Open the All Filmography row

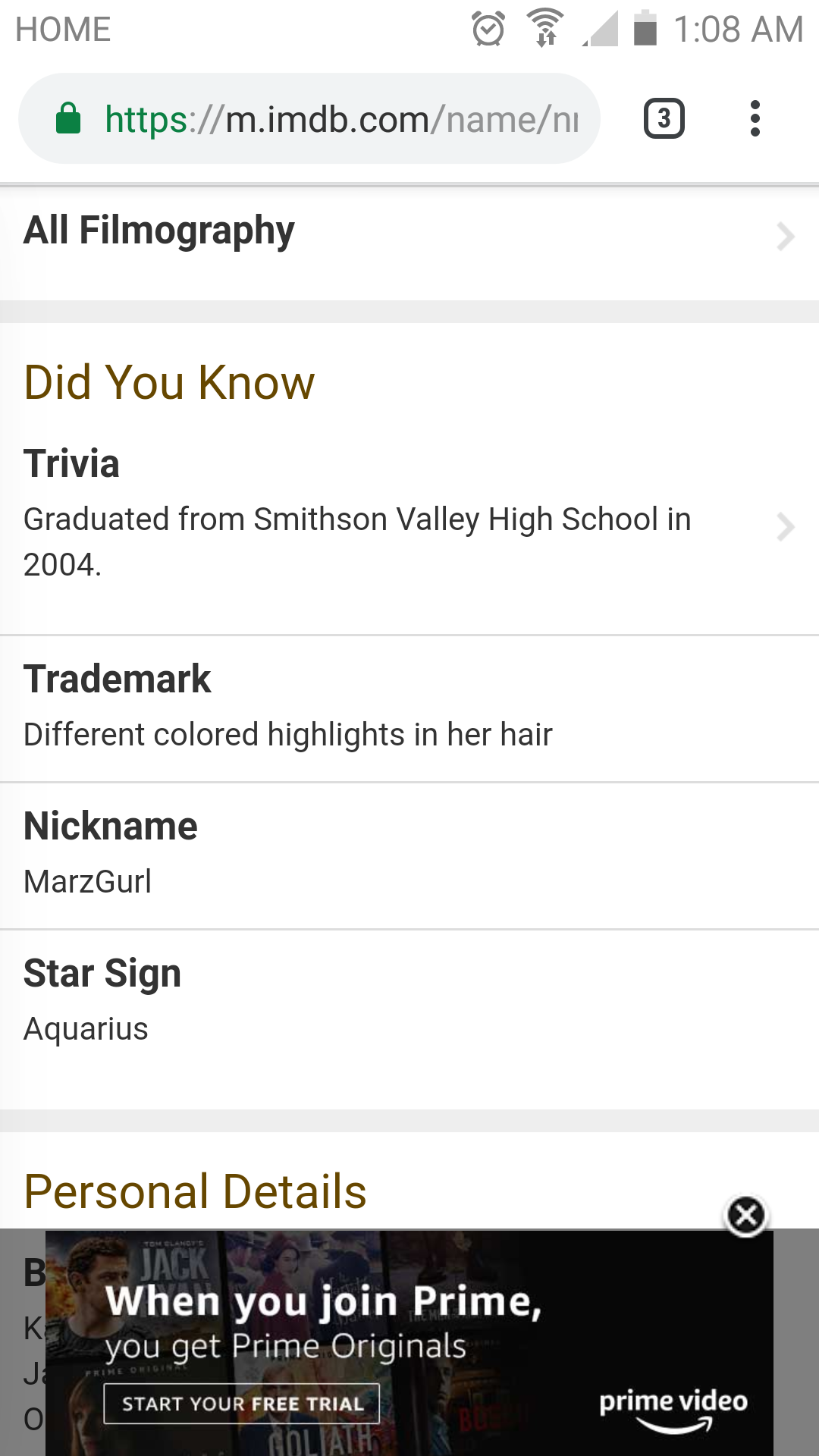click(409, 235)
